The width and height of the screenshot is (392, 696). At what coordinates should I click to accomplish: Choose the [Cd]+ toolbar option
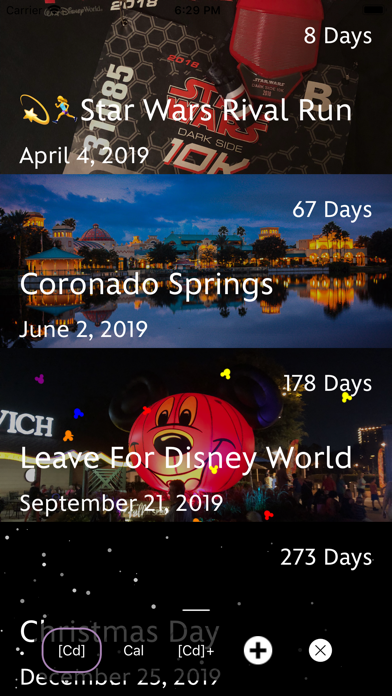click(x=196, y=651)
